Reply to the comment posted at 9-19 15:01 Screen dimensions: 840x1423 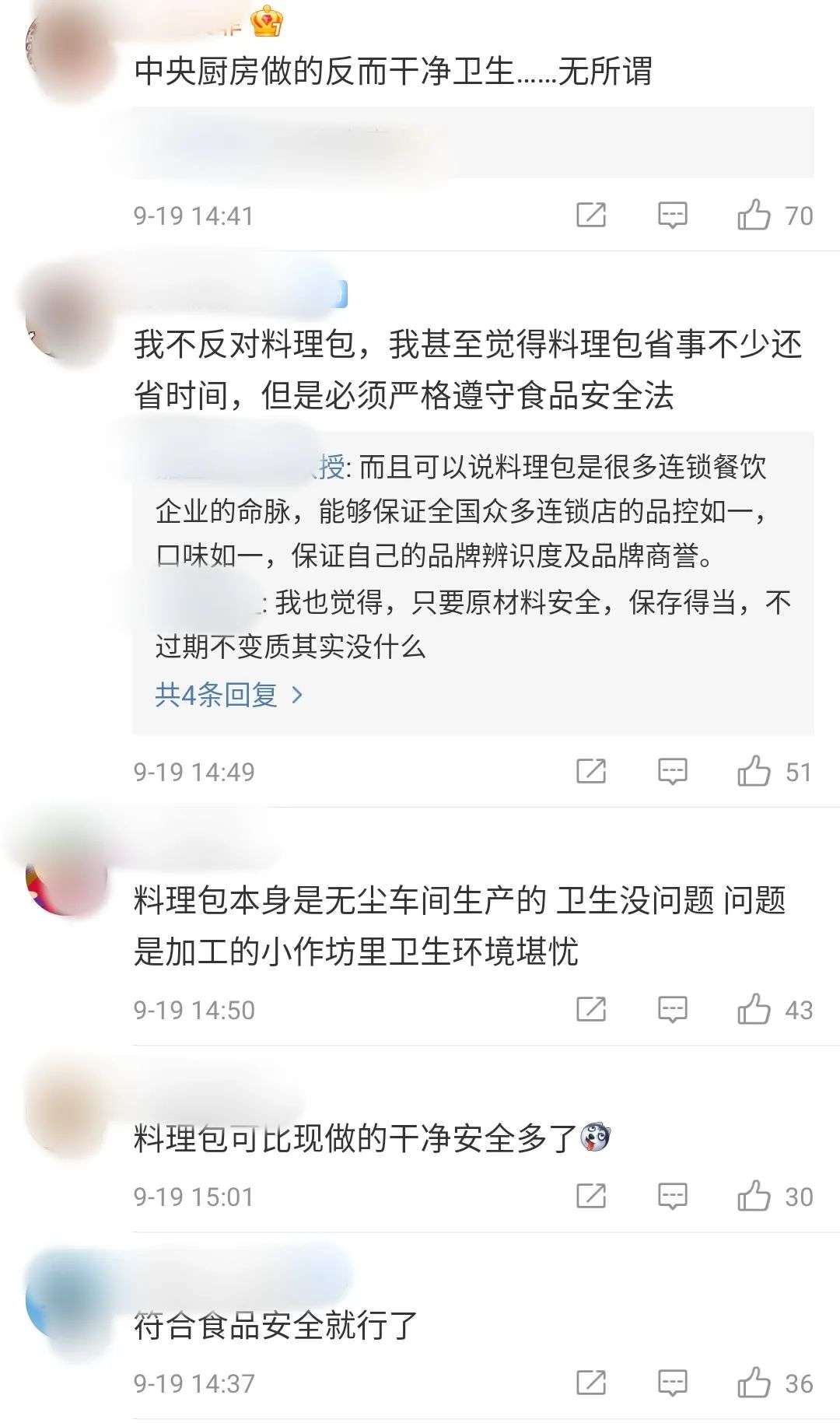point(673,1196)
